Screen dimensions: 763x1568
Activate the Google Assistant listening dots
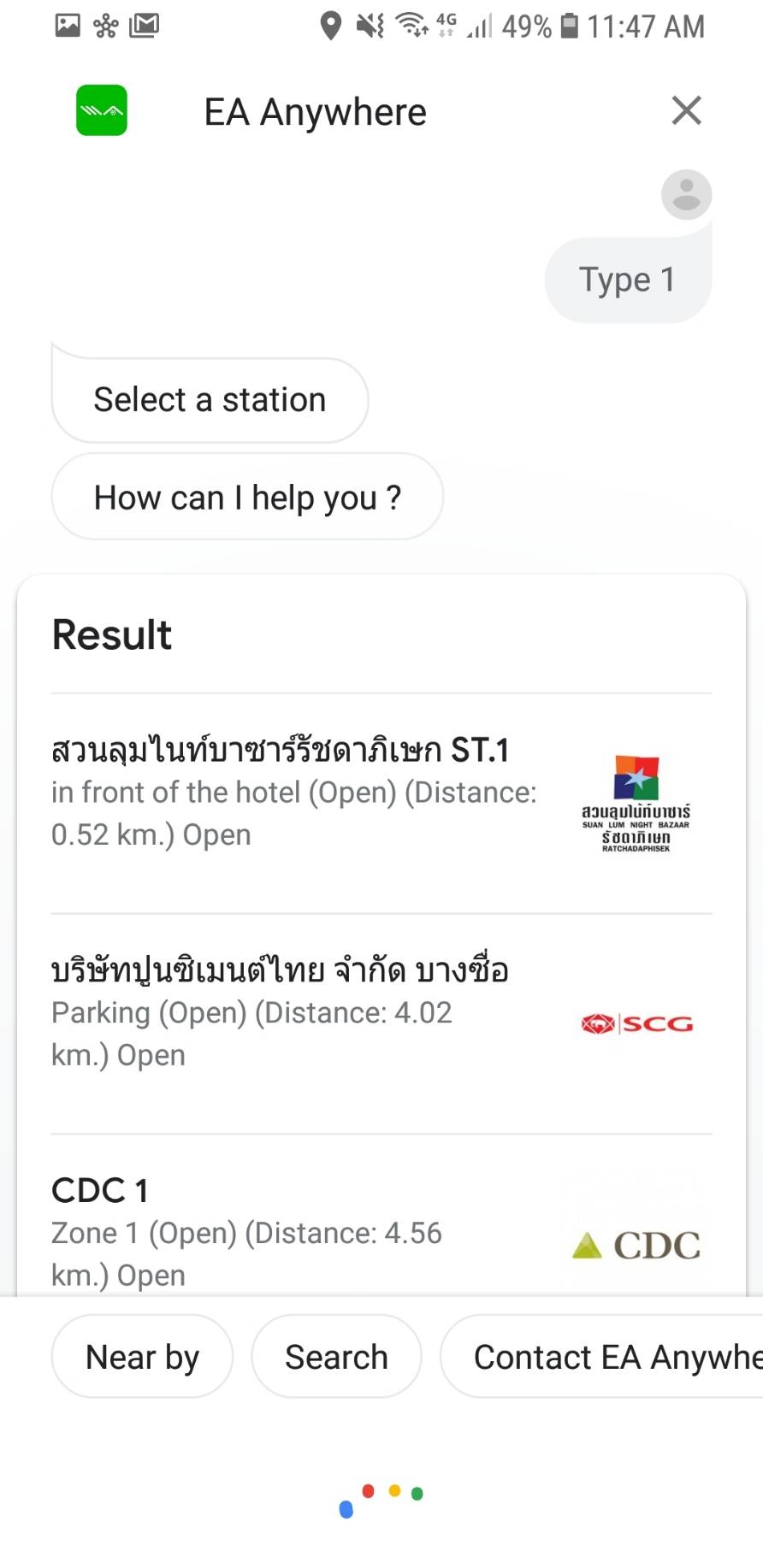coord(381,1499)
